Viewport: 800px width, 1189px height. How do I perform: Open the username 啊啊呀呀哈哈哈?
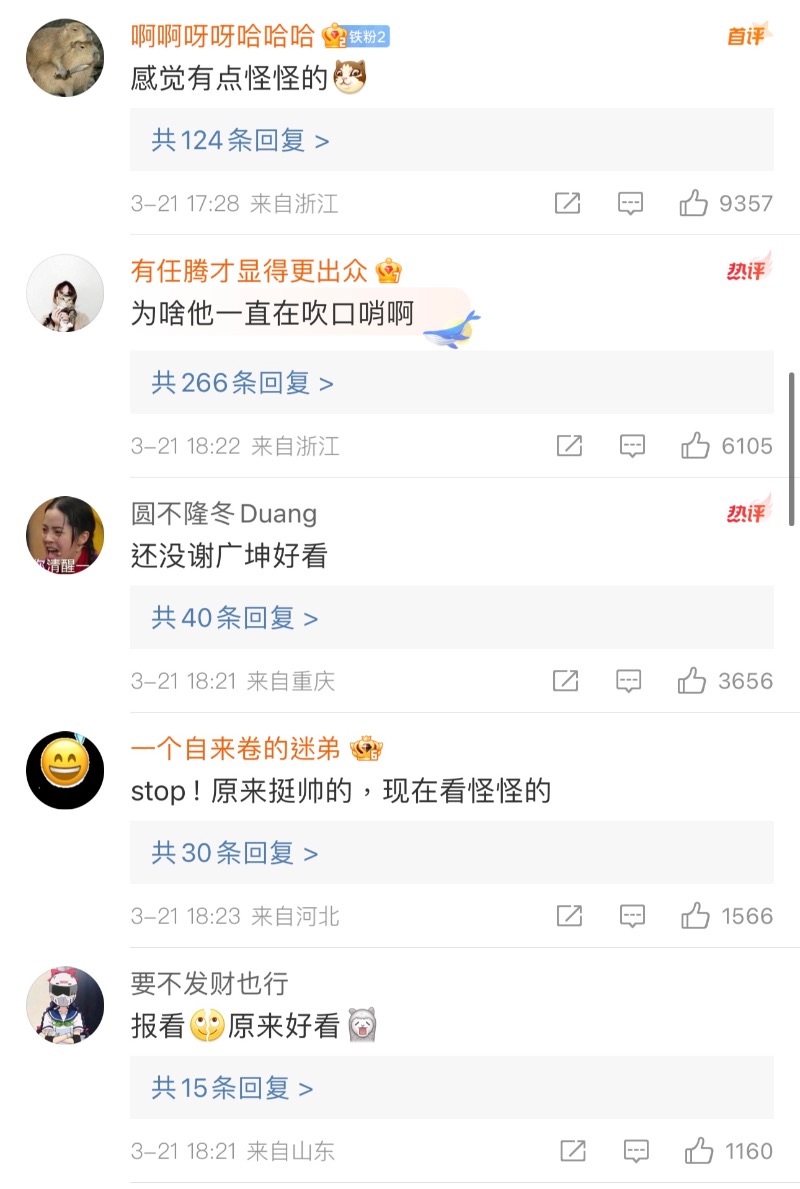pos(223,37)
